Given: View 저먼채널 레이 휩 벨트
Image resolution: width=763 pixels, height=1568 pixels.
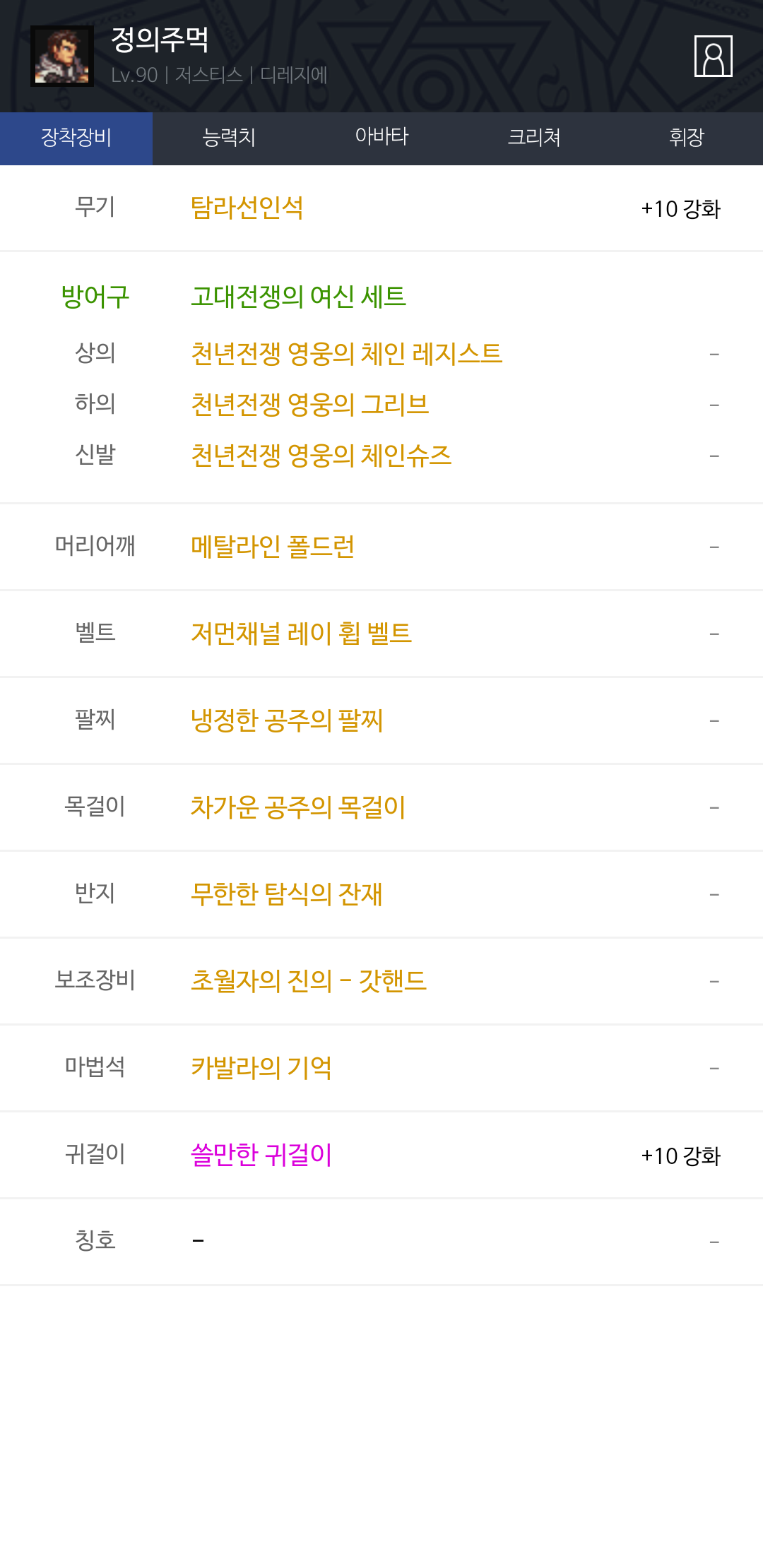Looking at the screenshot, I should click(301, 634).
